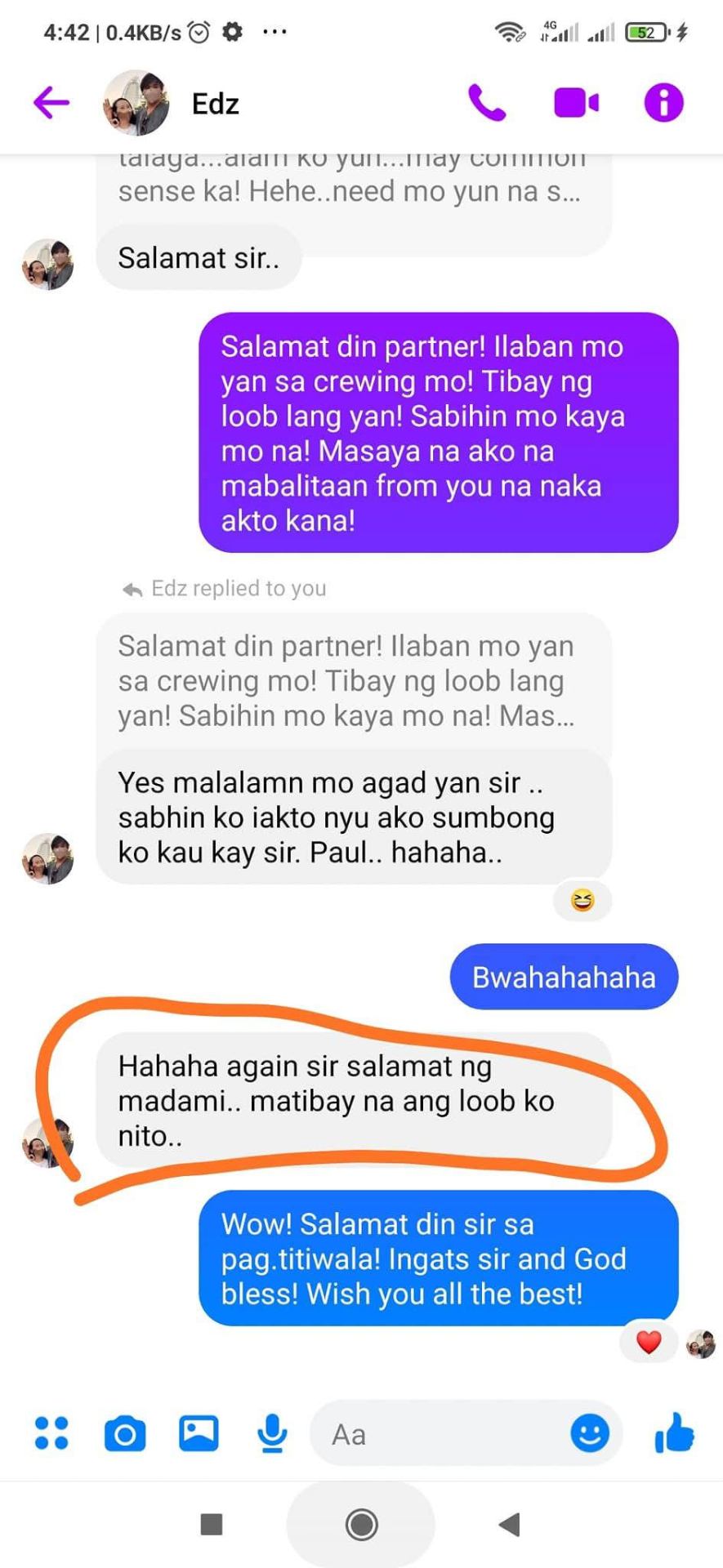Open the photo gallery picker
Screen dimensions: 723x1568
[x=199, y=1433]
